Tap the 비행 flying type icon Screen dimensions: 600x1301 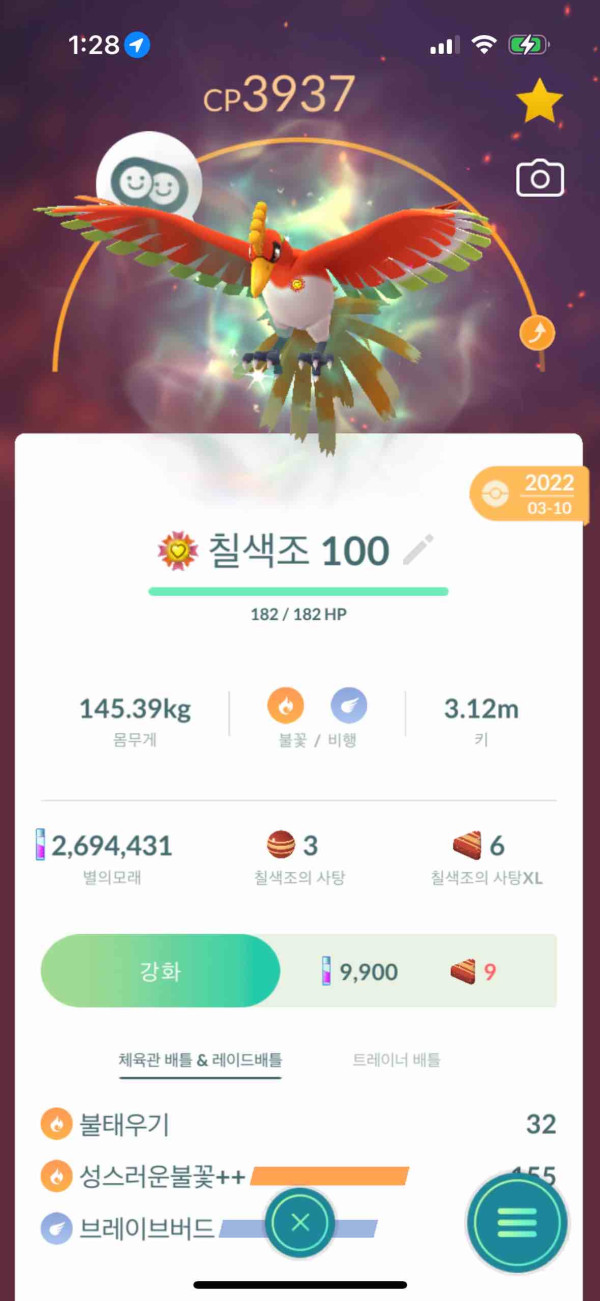[349, 707]
